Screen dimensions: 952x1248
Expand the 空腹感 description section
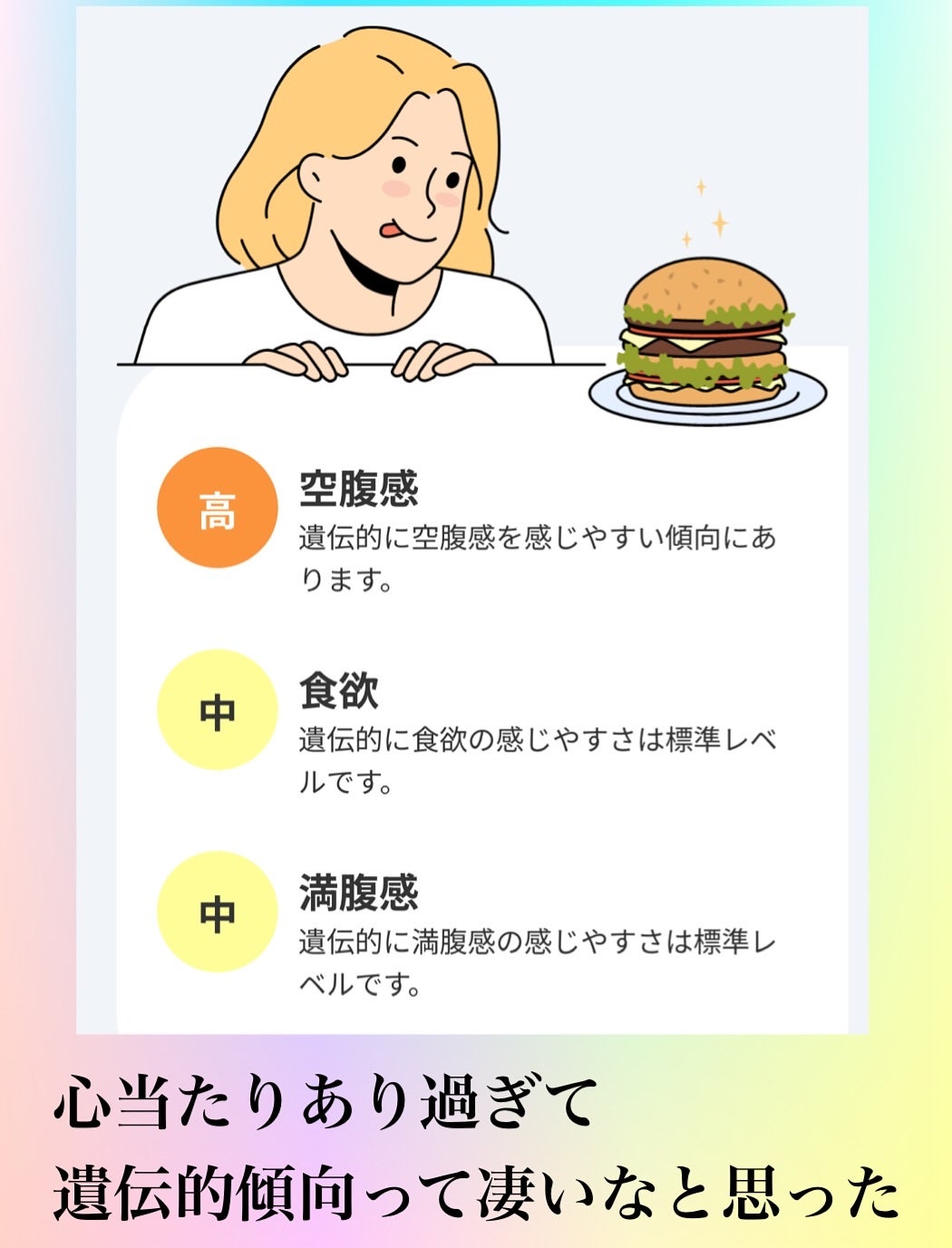click(x=544, y=553)
